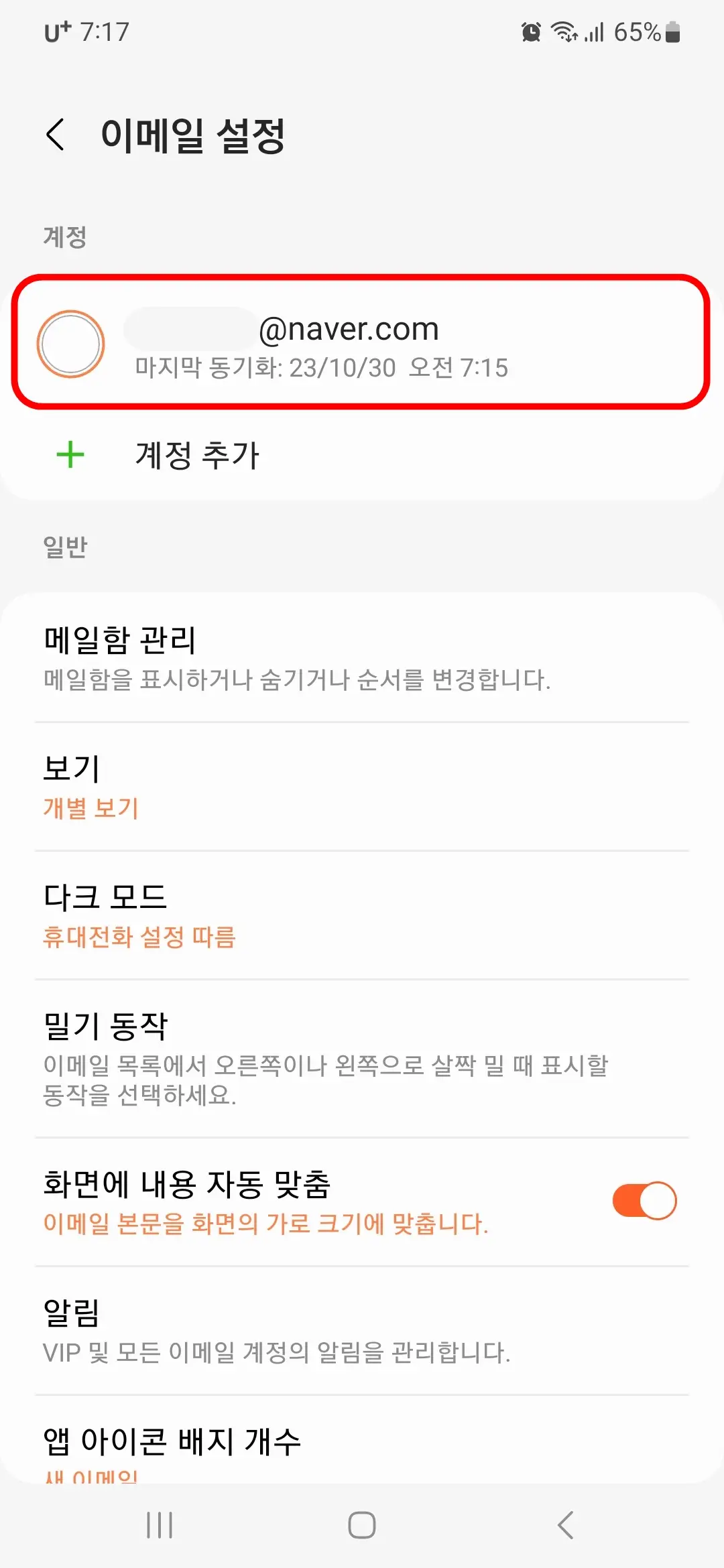Tap the Wi-Fi status icon
This screenshot has height=1568, width=724.
(562, 31)
